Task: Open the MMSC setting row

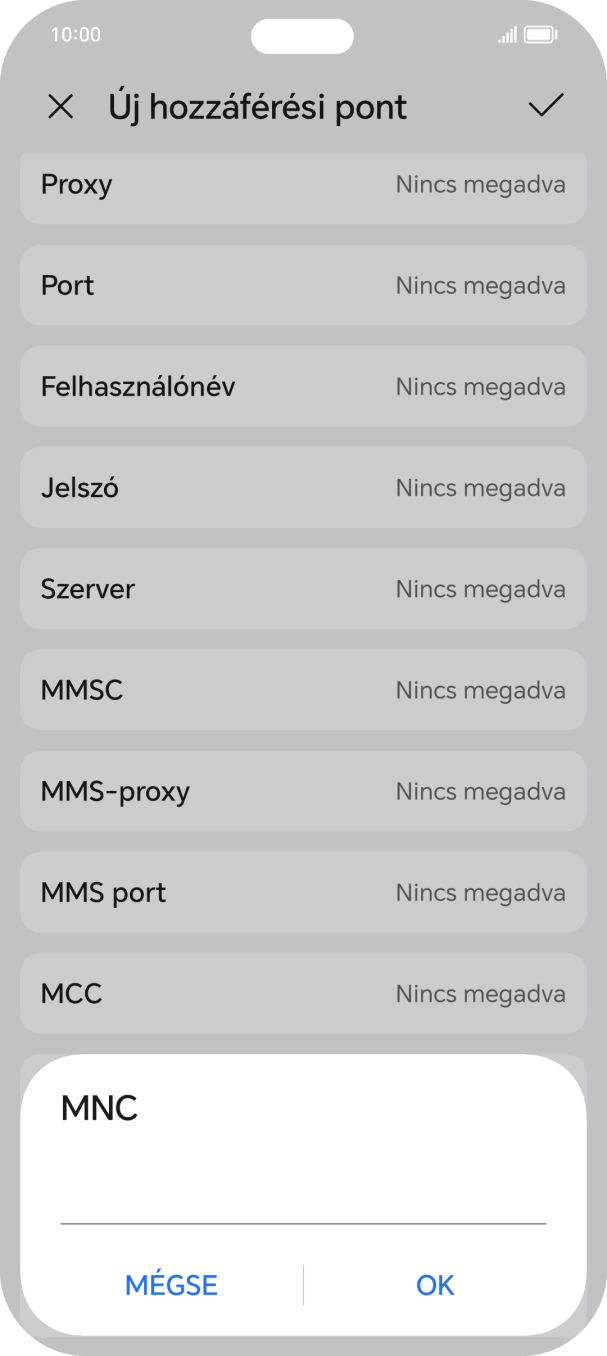Action: click(303, 690)
